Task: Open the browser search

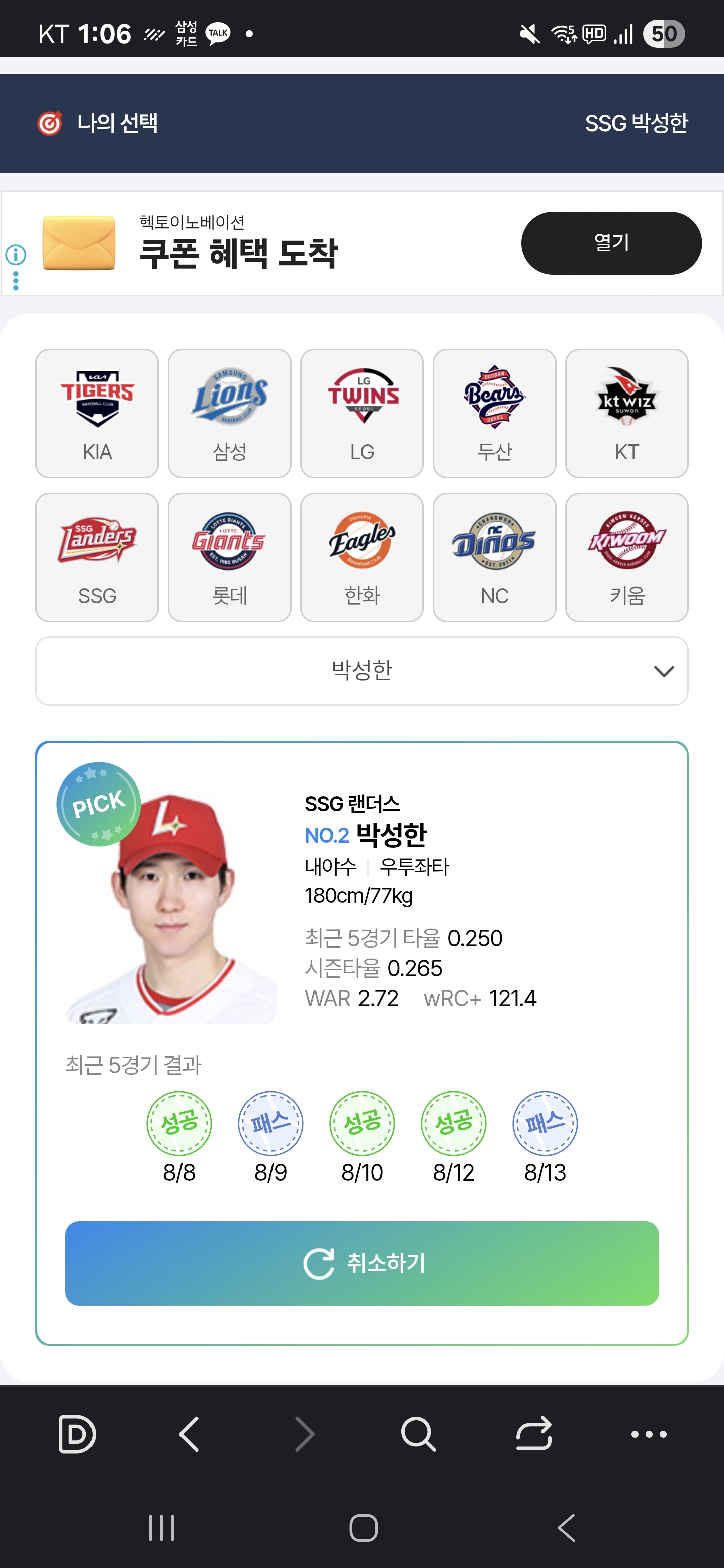Action: (418, 1434)
